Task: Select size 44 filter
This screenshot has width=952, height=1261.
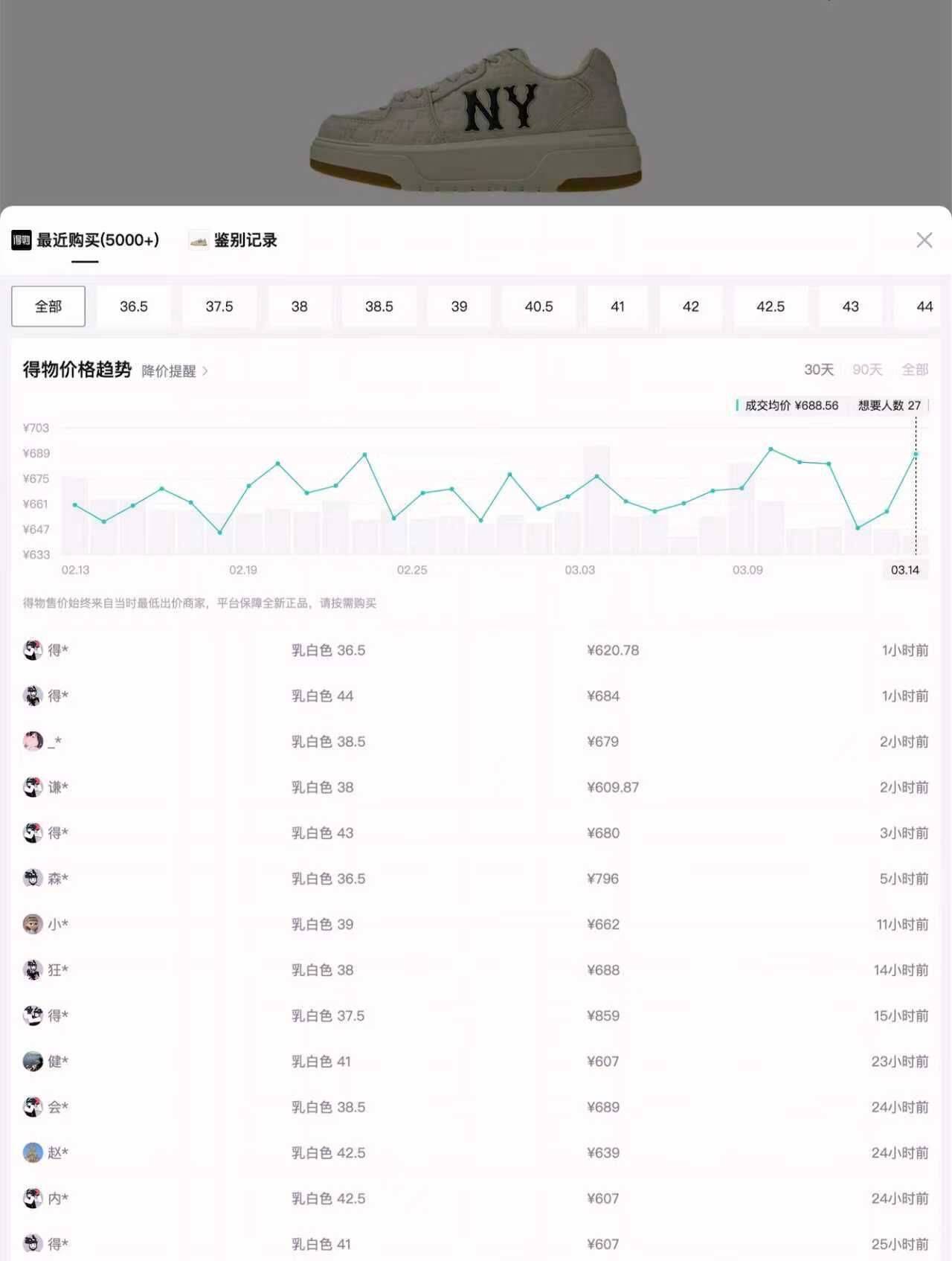Action: (924, 307)
